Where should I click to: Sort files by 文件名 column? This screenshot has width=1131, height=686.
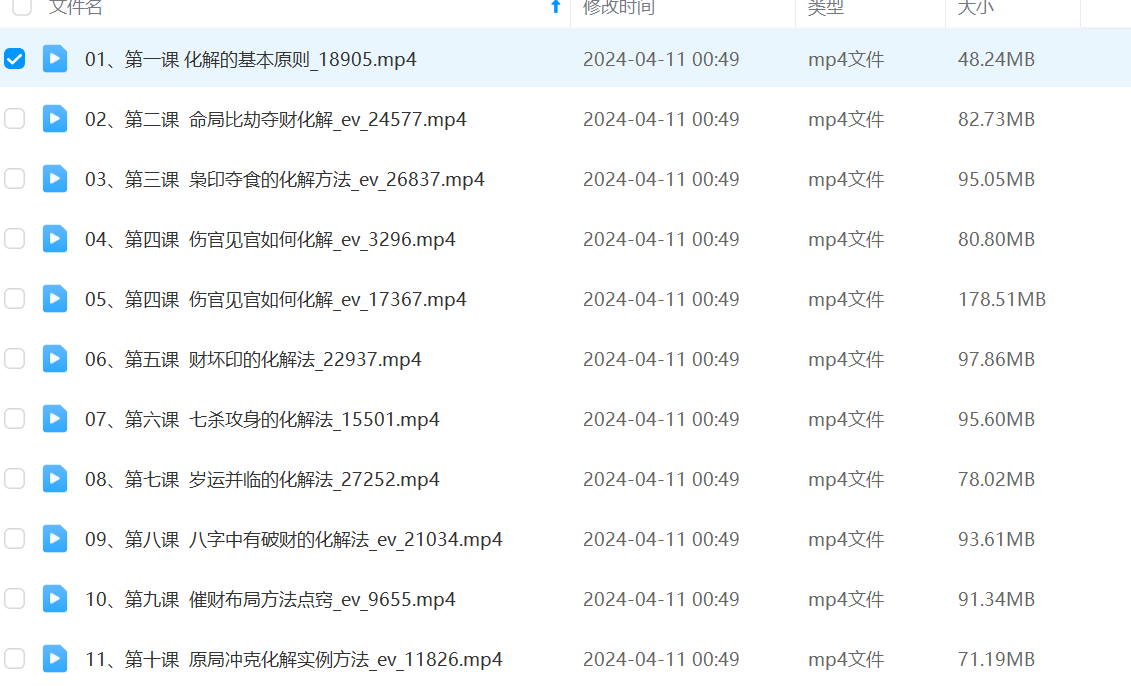[x=76, y=8]
